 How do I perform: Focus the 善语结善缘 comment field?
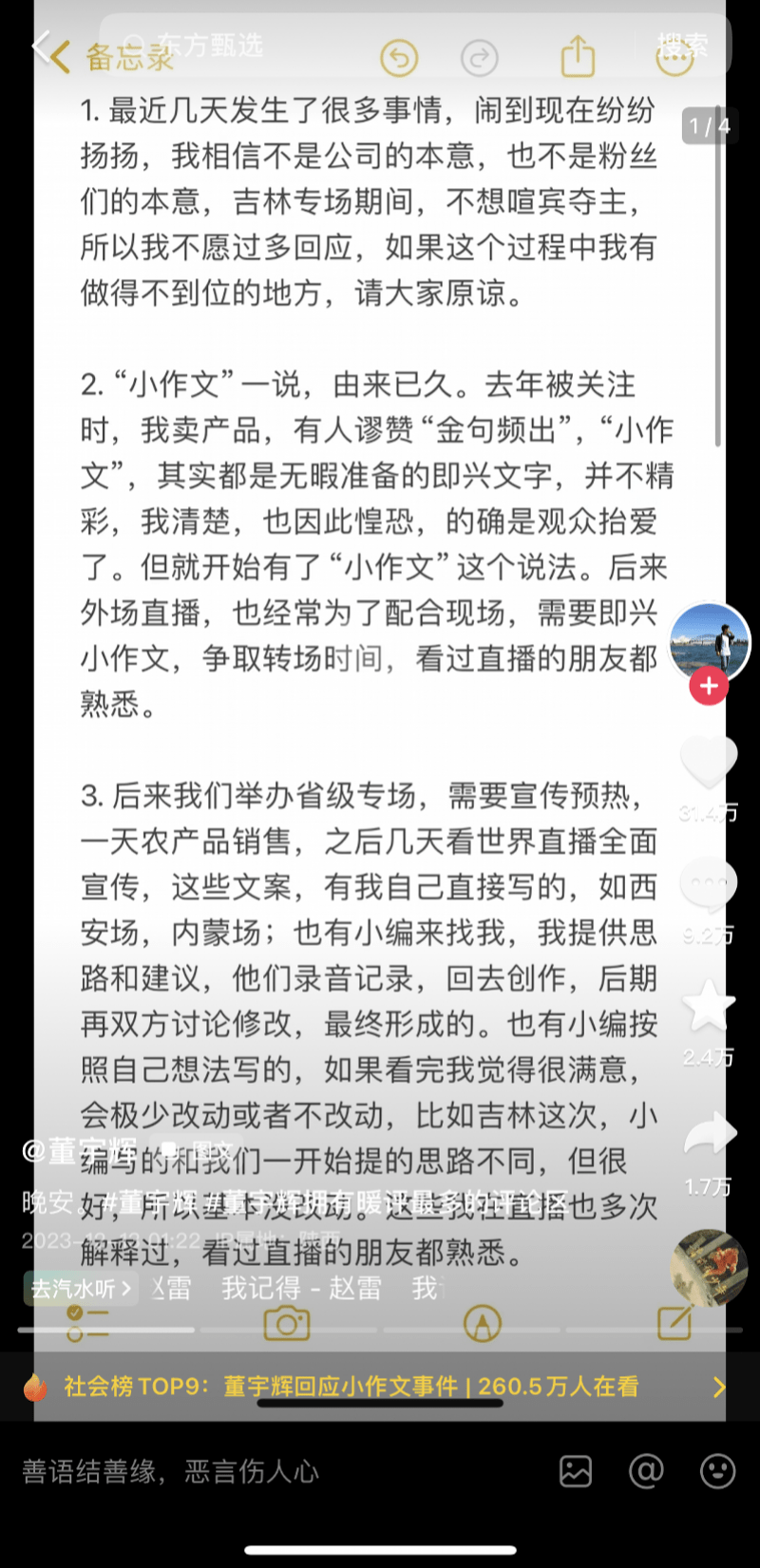[x=275, y=1471]
